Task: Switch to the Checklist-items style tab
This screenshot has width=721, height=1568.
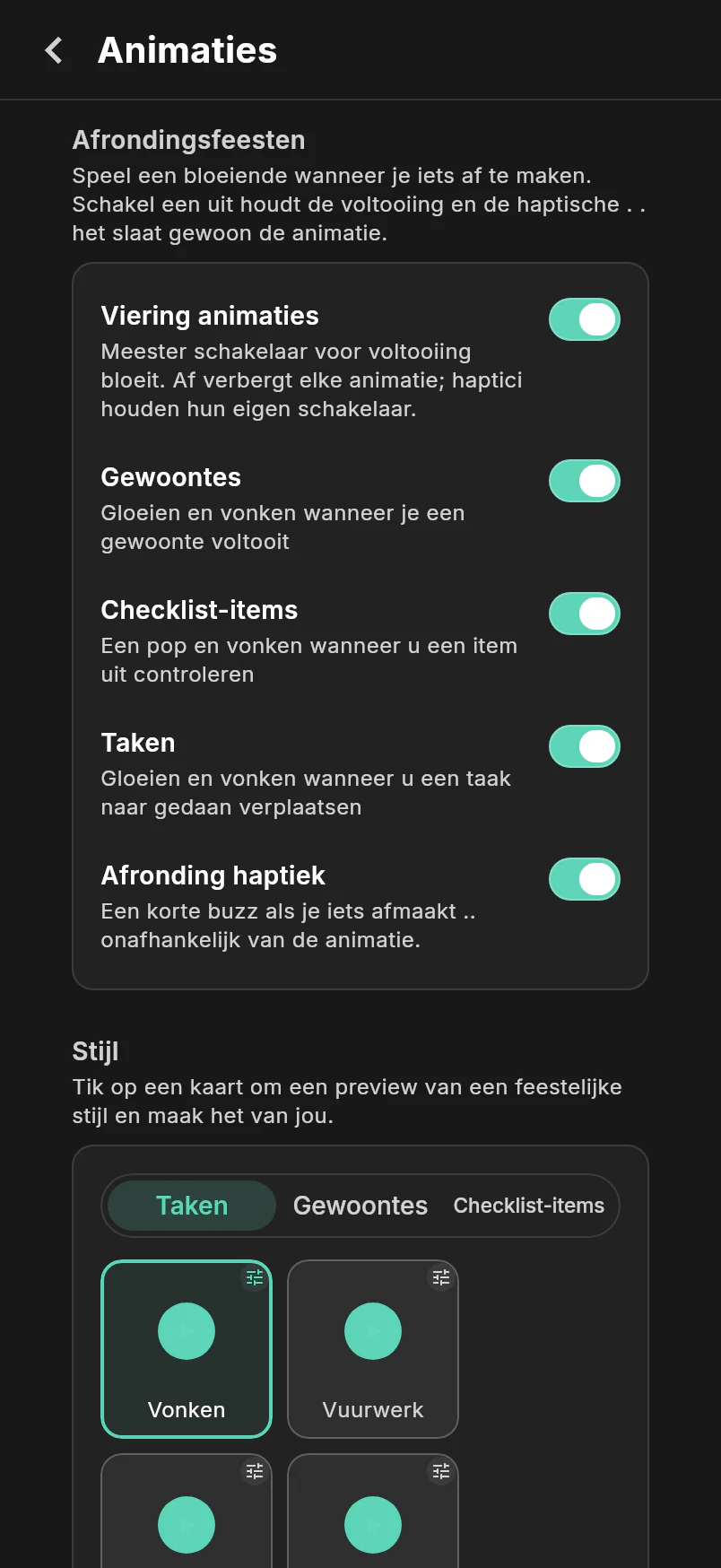Action: [529, 1206]
